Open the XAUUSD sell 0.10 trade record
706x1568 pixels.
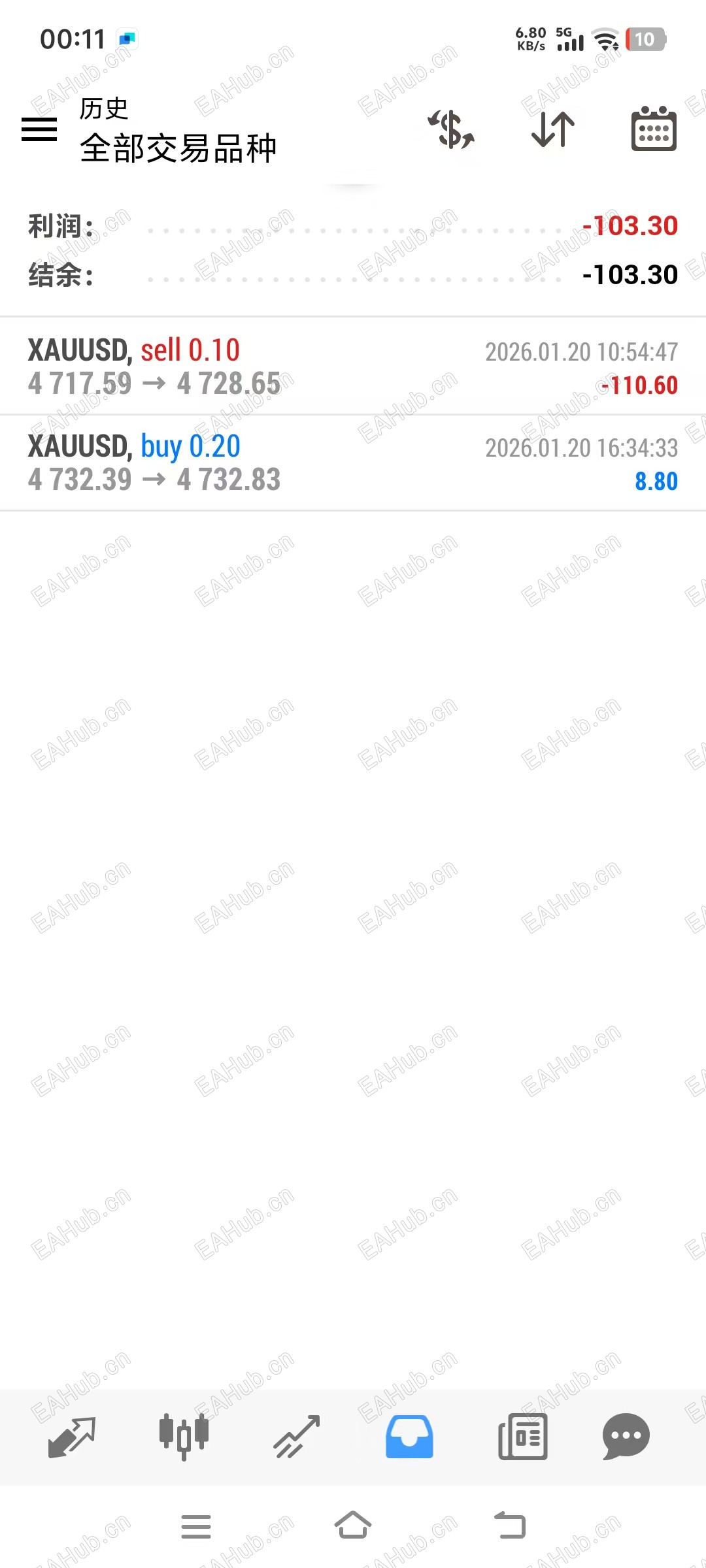pyautogui.click(x=353, y=367)
